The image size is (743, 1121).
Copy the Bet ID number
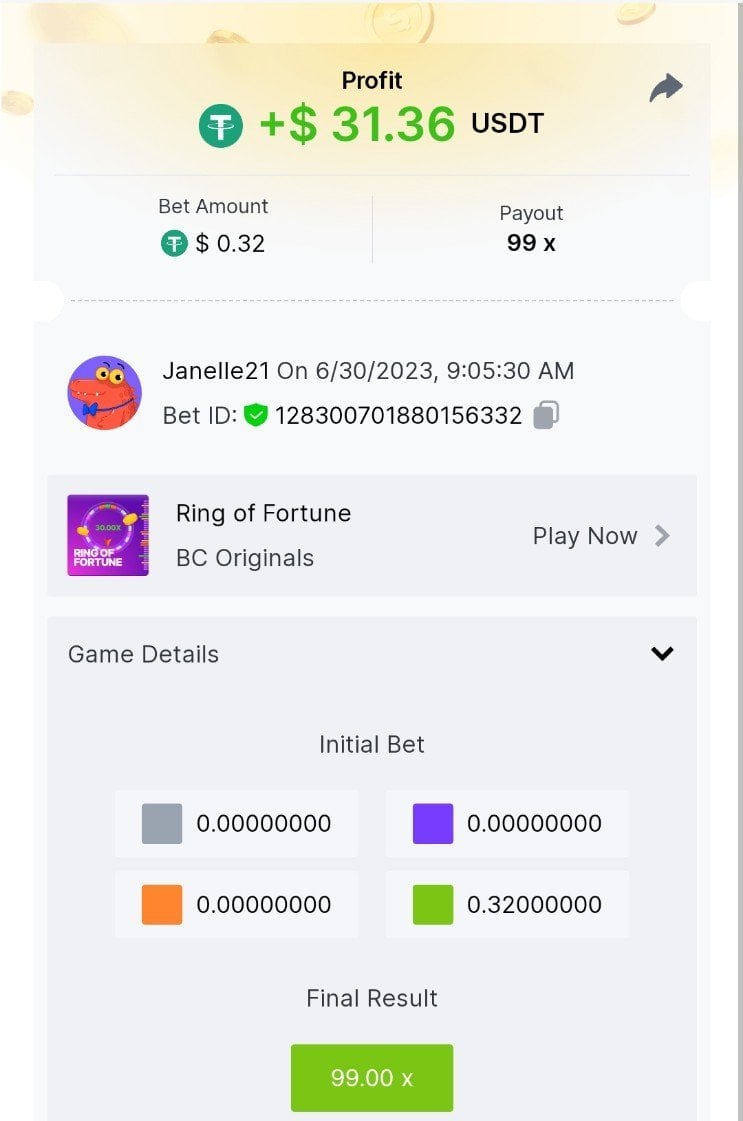coord(545,415)
